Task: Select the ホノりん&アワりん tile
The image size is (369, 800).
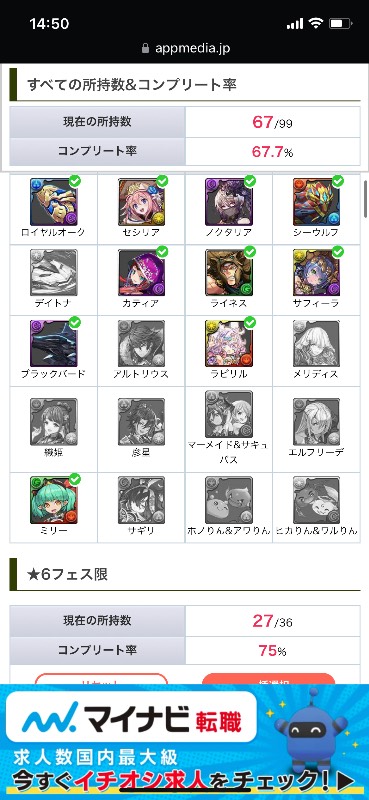Action: [x=229, y=508]
